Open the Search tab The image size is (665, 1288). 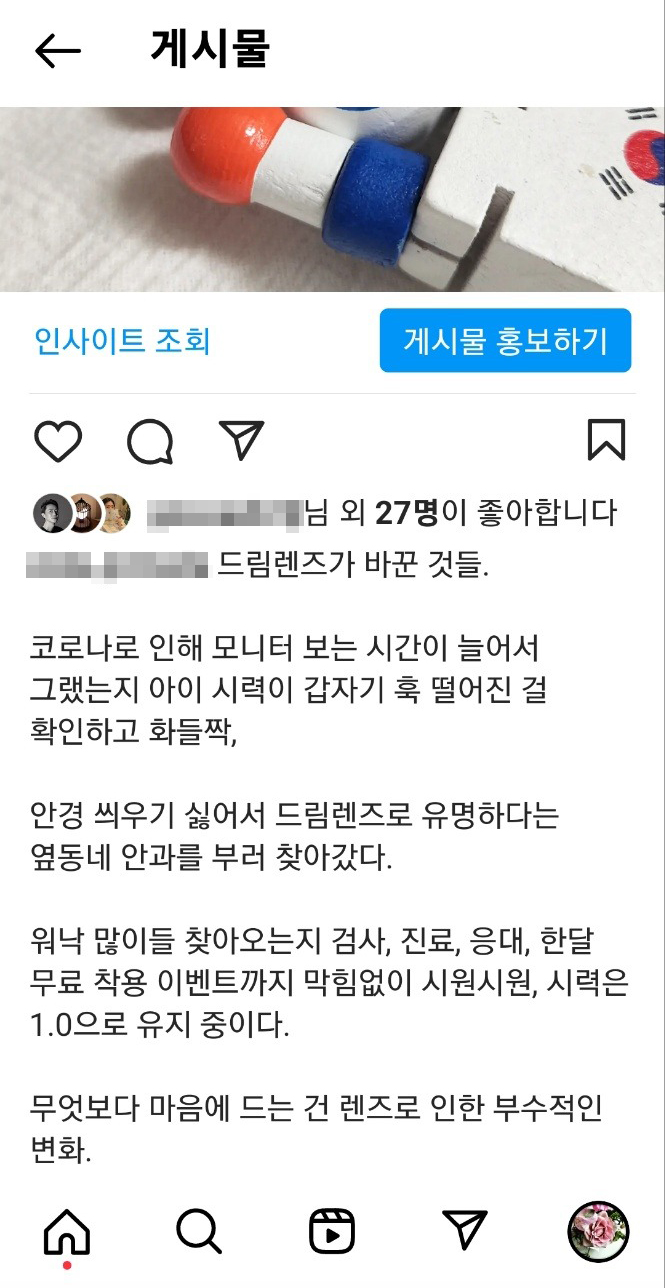pos(199,1230)
